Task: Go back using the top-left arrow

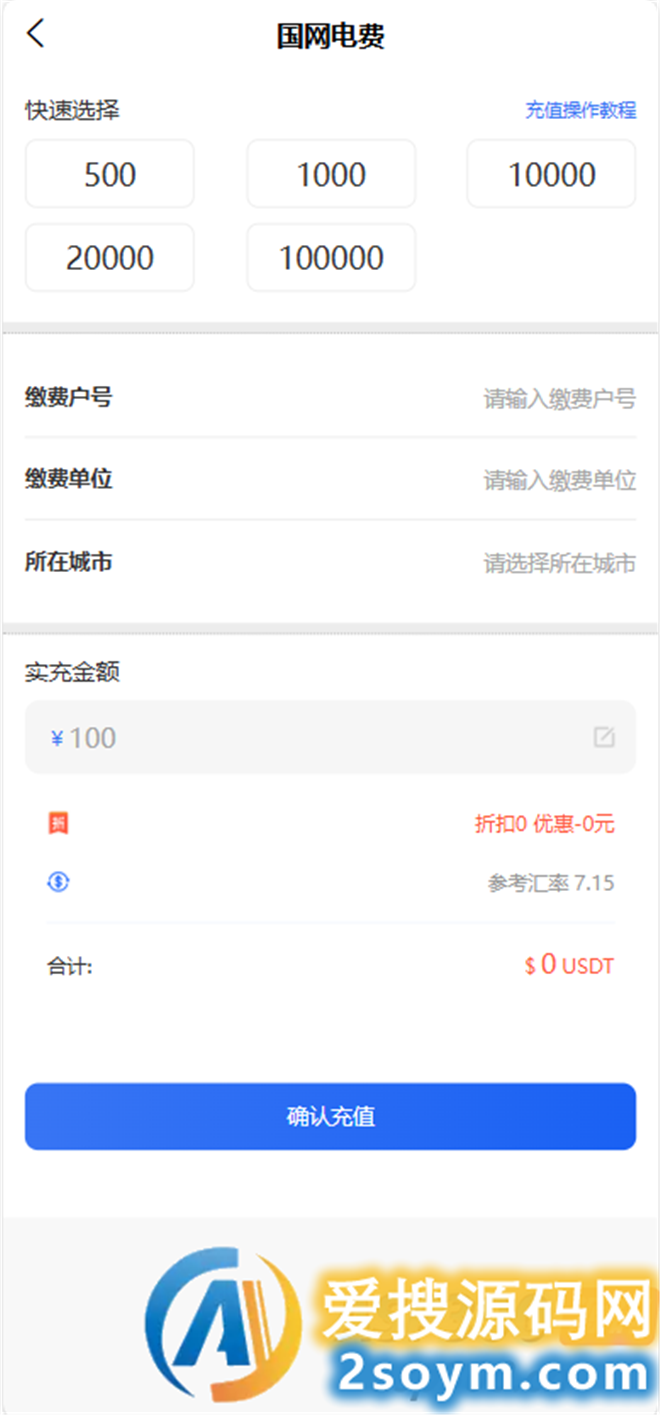Action: (36, 33)
